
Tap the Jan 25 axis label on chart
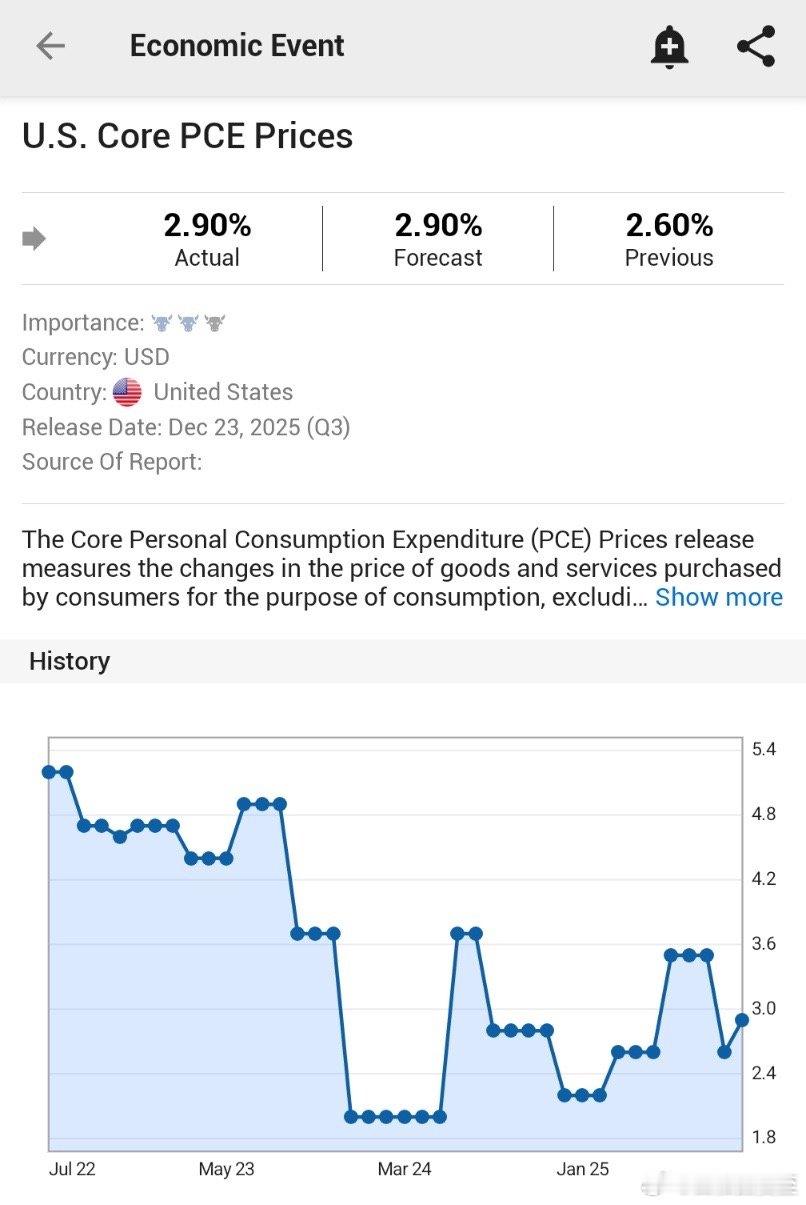pos(583,1169)
